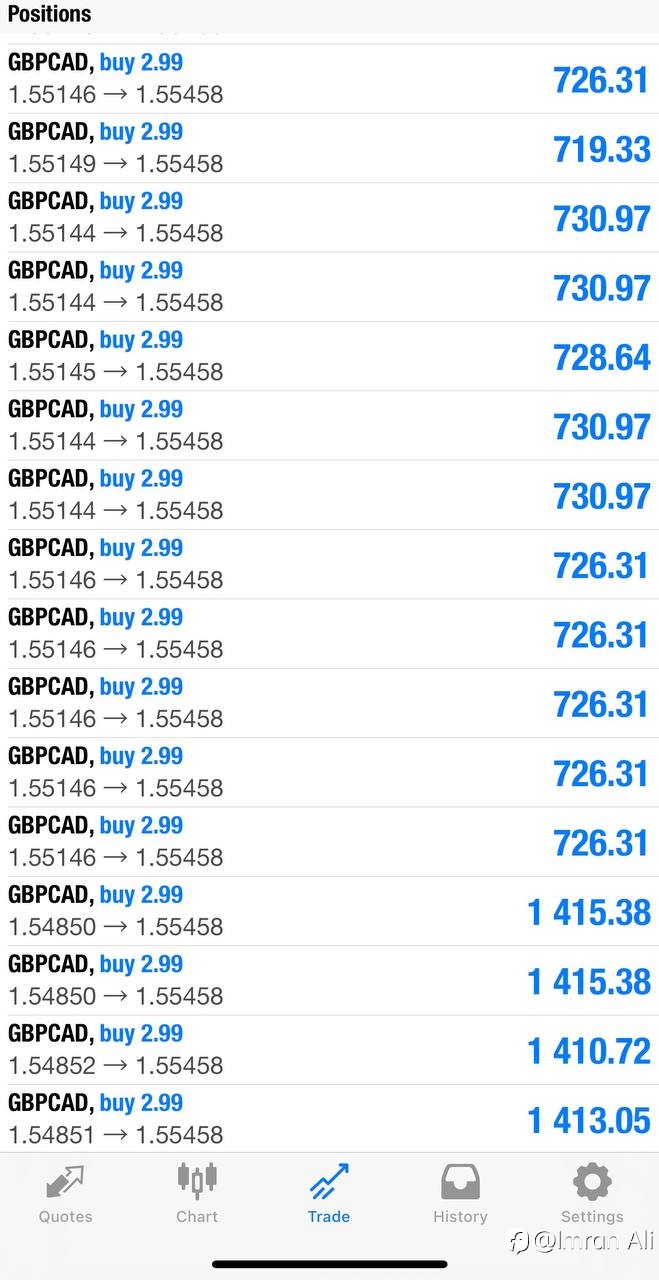This screenshot has width=659, height=1280.
Task: Open the Chart tab
Action: pos(197,1193)
